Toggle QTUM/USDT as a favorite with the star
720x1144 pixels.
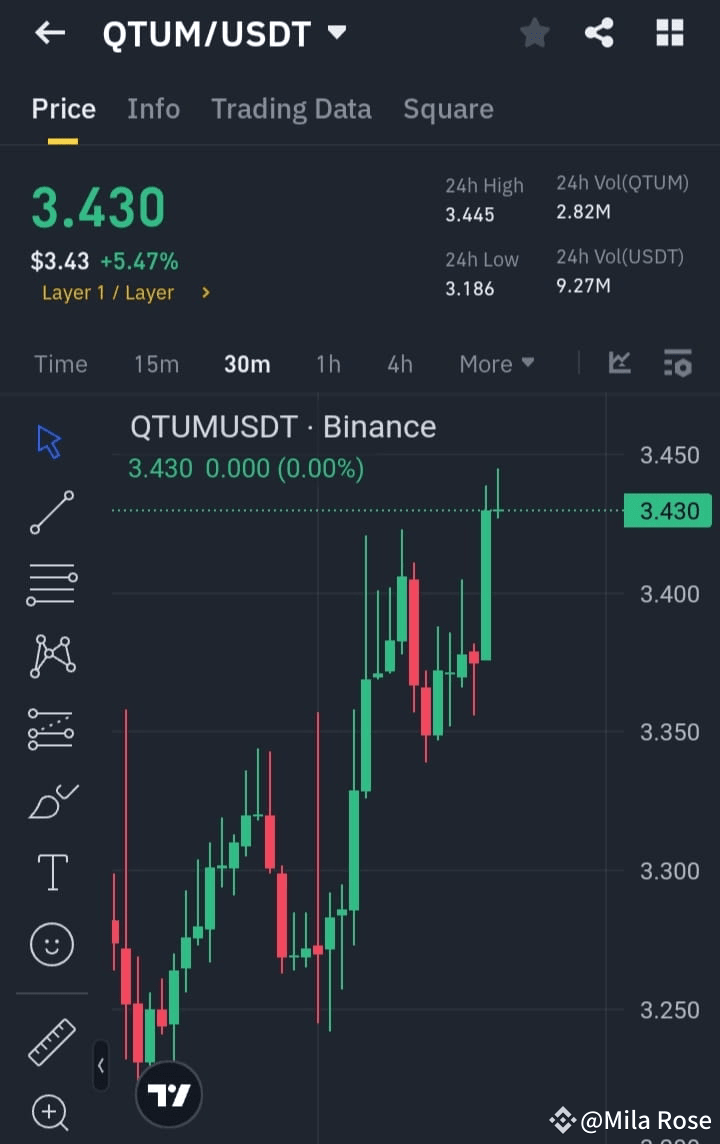point(534,33)
